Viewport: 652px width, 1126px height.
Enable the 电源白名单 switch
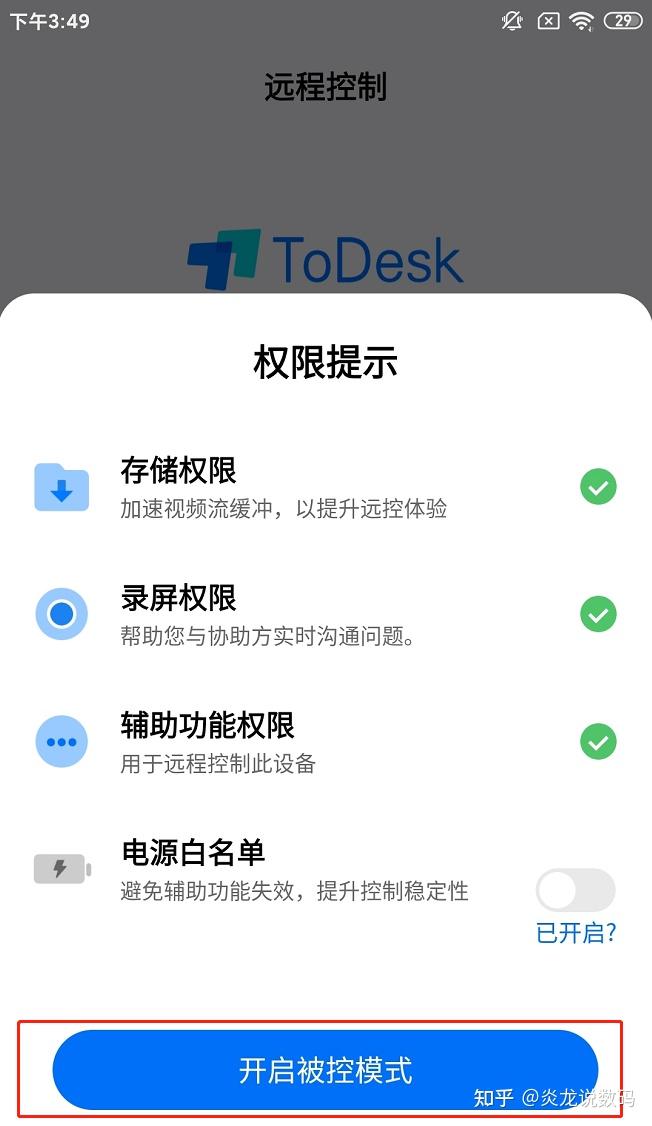click(575, 889)
